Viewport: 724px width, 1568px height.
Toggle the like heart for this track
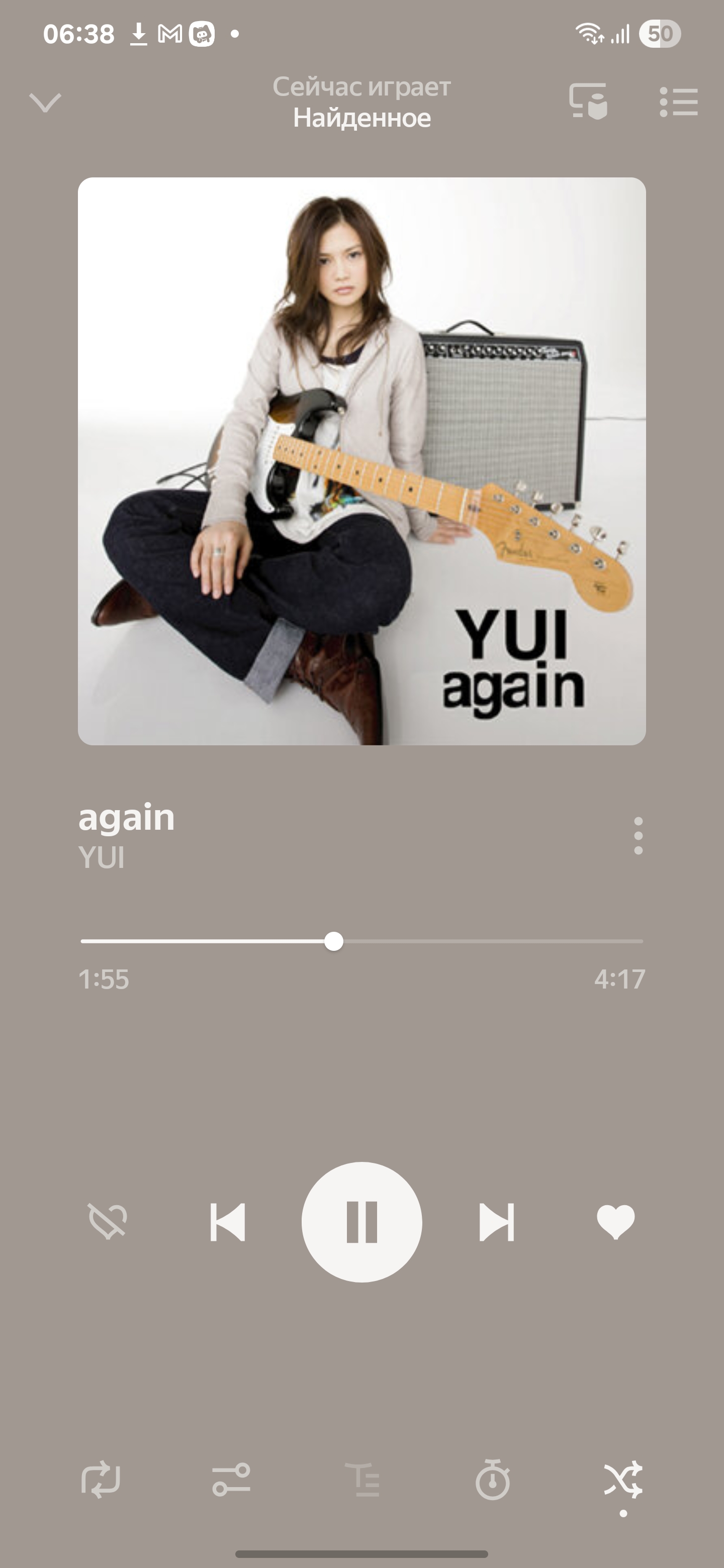click(x=615, y=1222)
